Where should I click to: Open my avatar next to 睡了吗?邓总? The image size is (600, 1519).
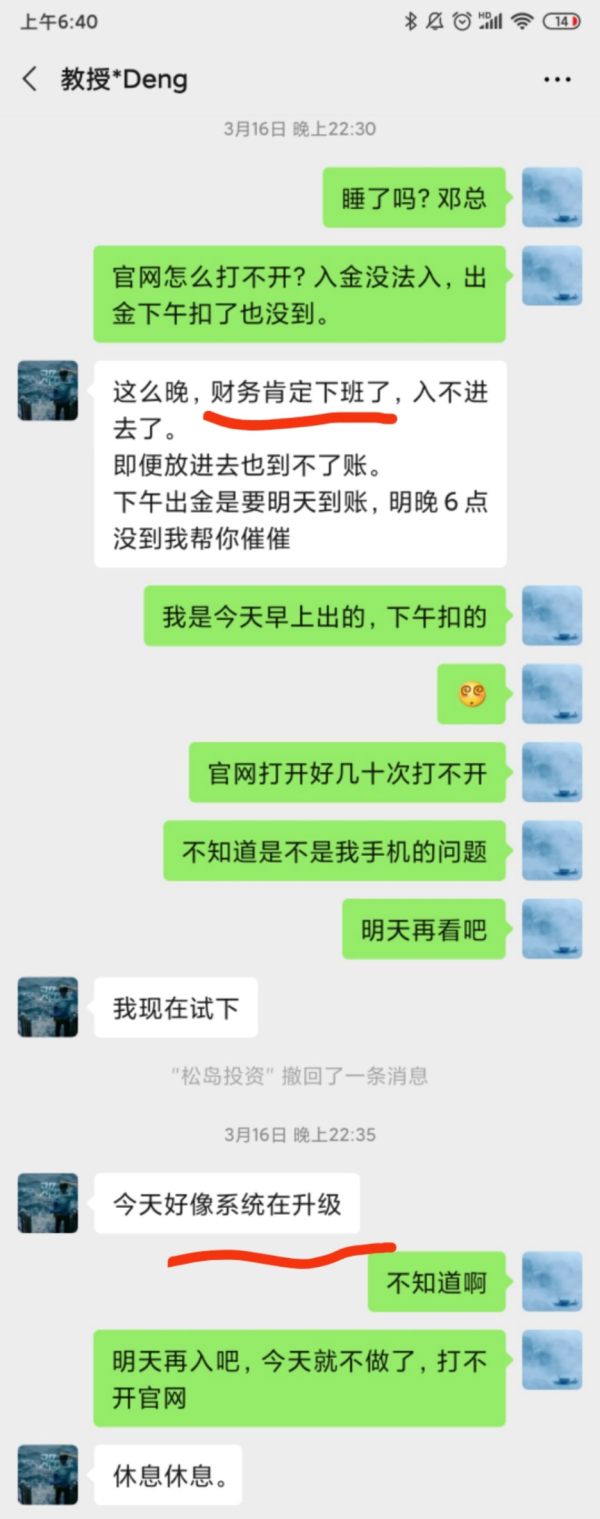552,197
